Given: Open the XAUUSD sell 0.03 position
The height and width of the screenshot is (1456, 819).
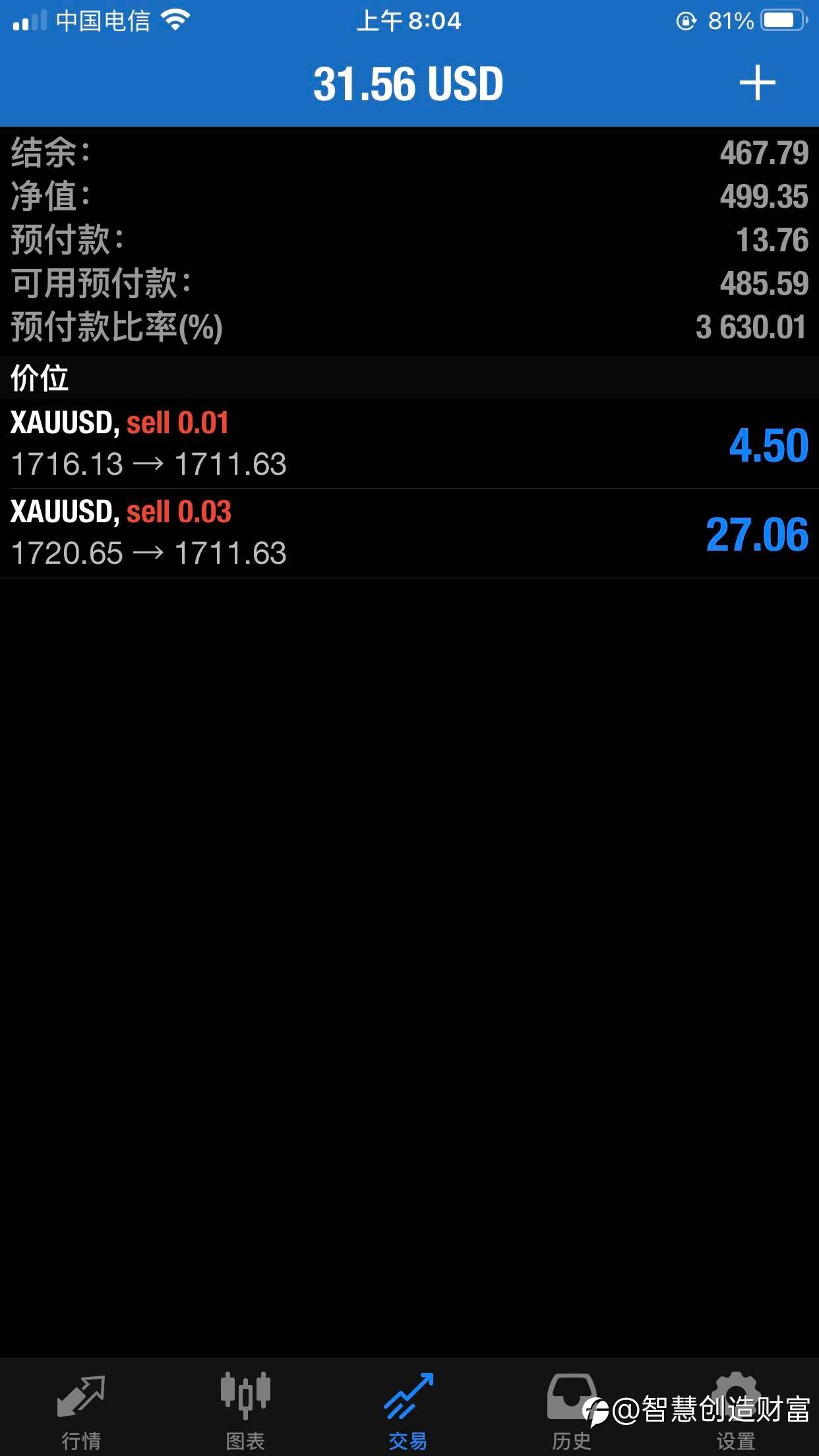Looking at the screenshot, I should click(409, 533).
